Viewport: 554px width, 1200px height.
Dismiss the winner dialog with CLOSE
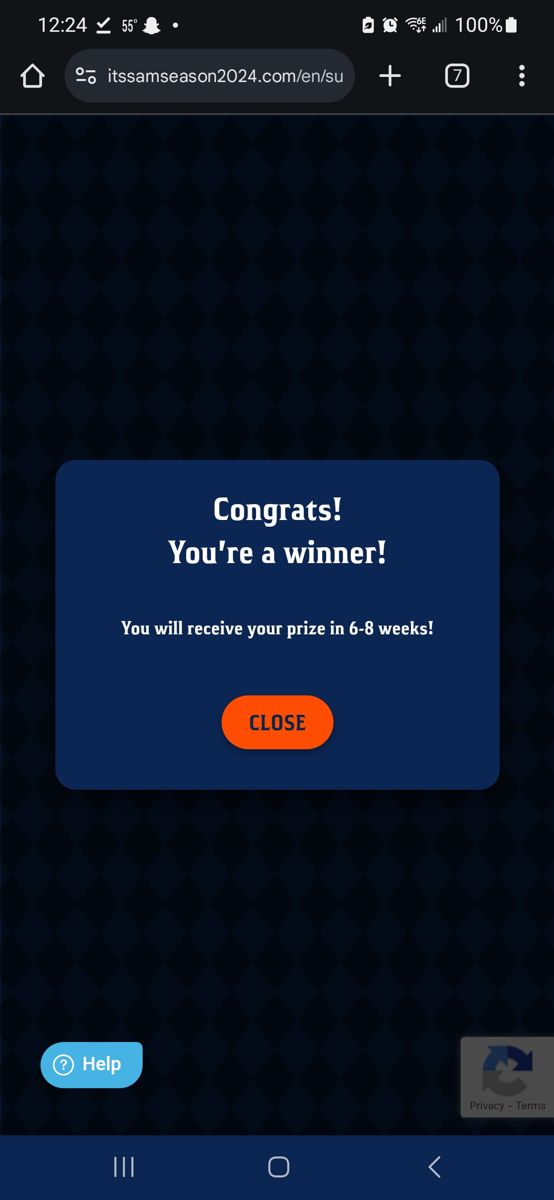(277, 722)
